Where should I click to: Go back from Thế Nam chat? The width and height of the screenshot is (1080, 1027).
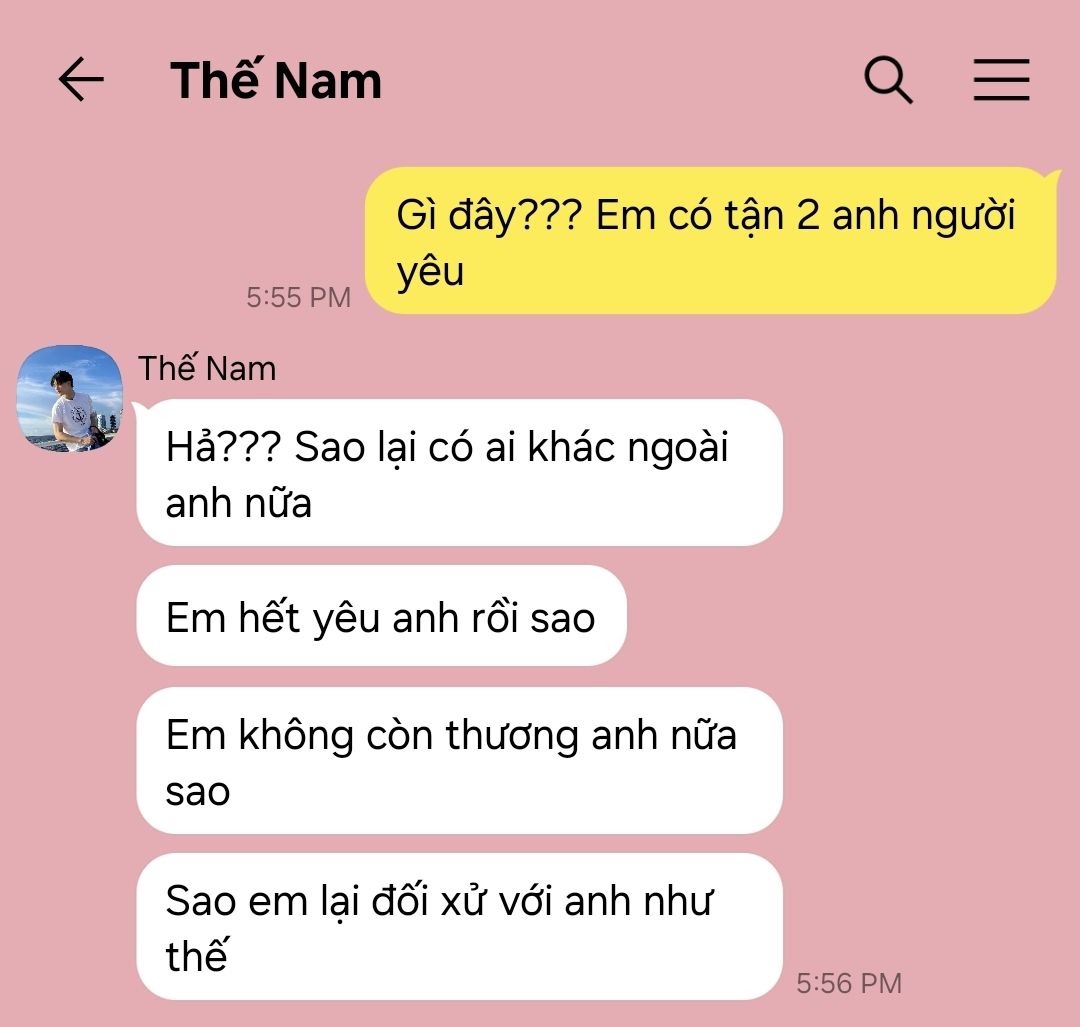(x=81, y=80)
